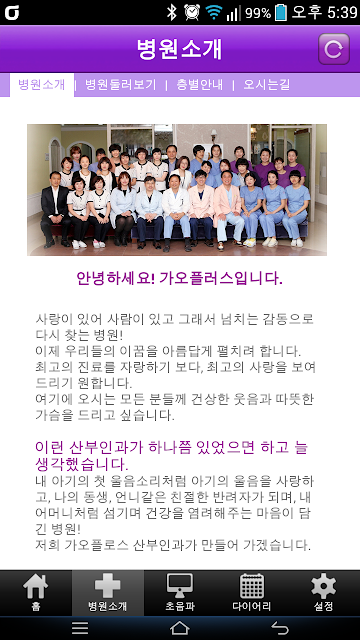
Task: Switch to the 병원둘러보기 tab
Action: click(x=120, y=84)
